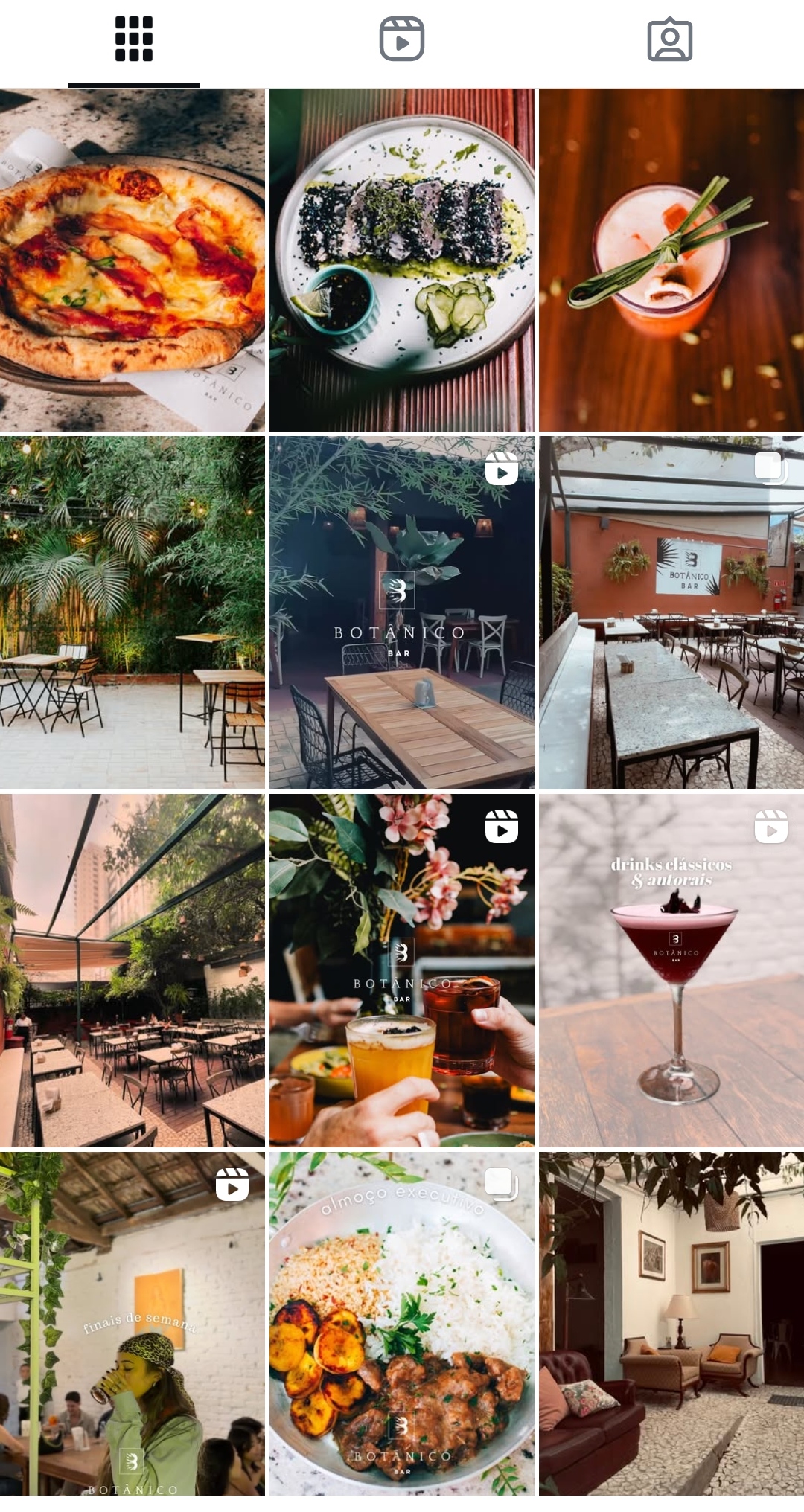Open the carousel with Botânico Bar wall sign
This screenshot has height=1512, width=804.
(x=671, y=612)
